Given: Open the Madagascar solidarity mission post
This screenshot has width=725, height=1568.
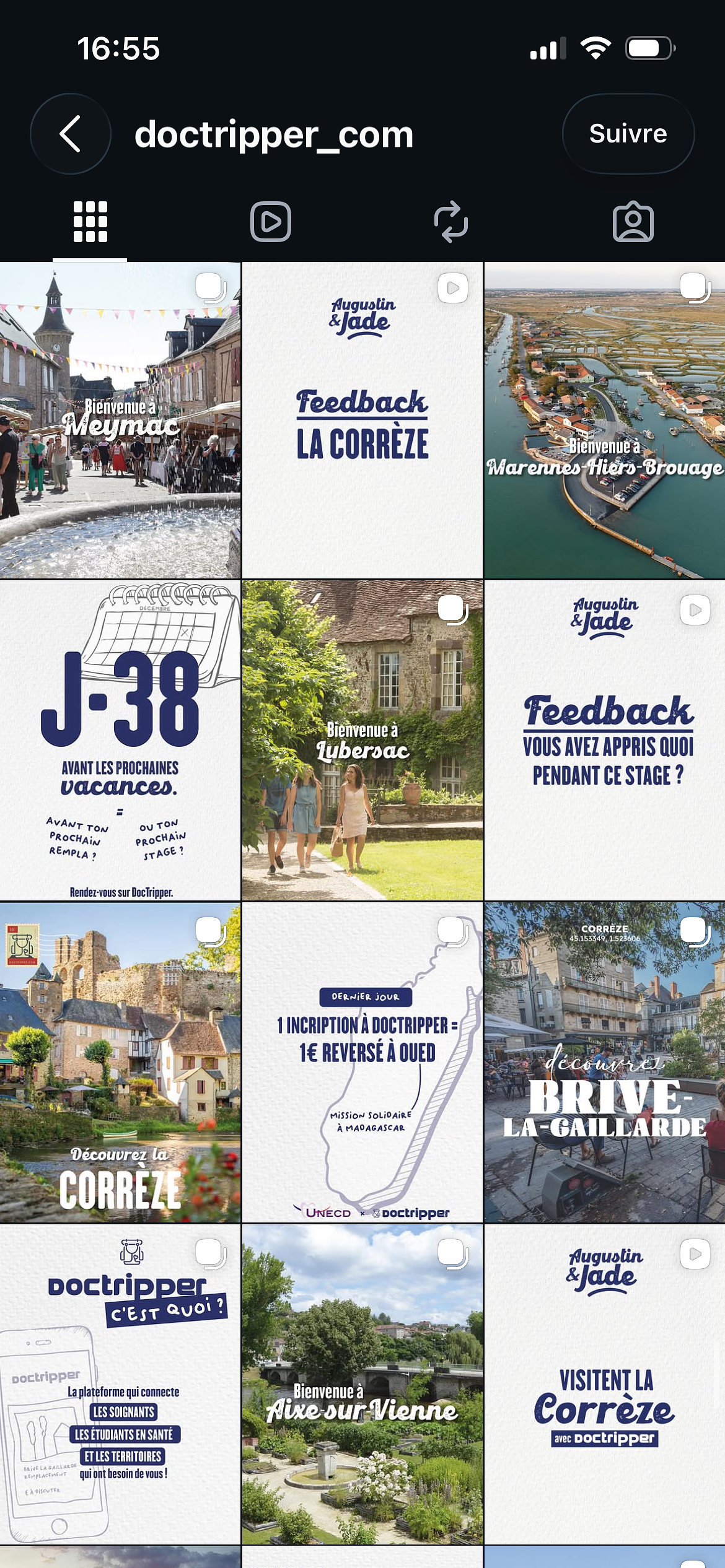Looking at the screenshot, I should coord(362,1063).
